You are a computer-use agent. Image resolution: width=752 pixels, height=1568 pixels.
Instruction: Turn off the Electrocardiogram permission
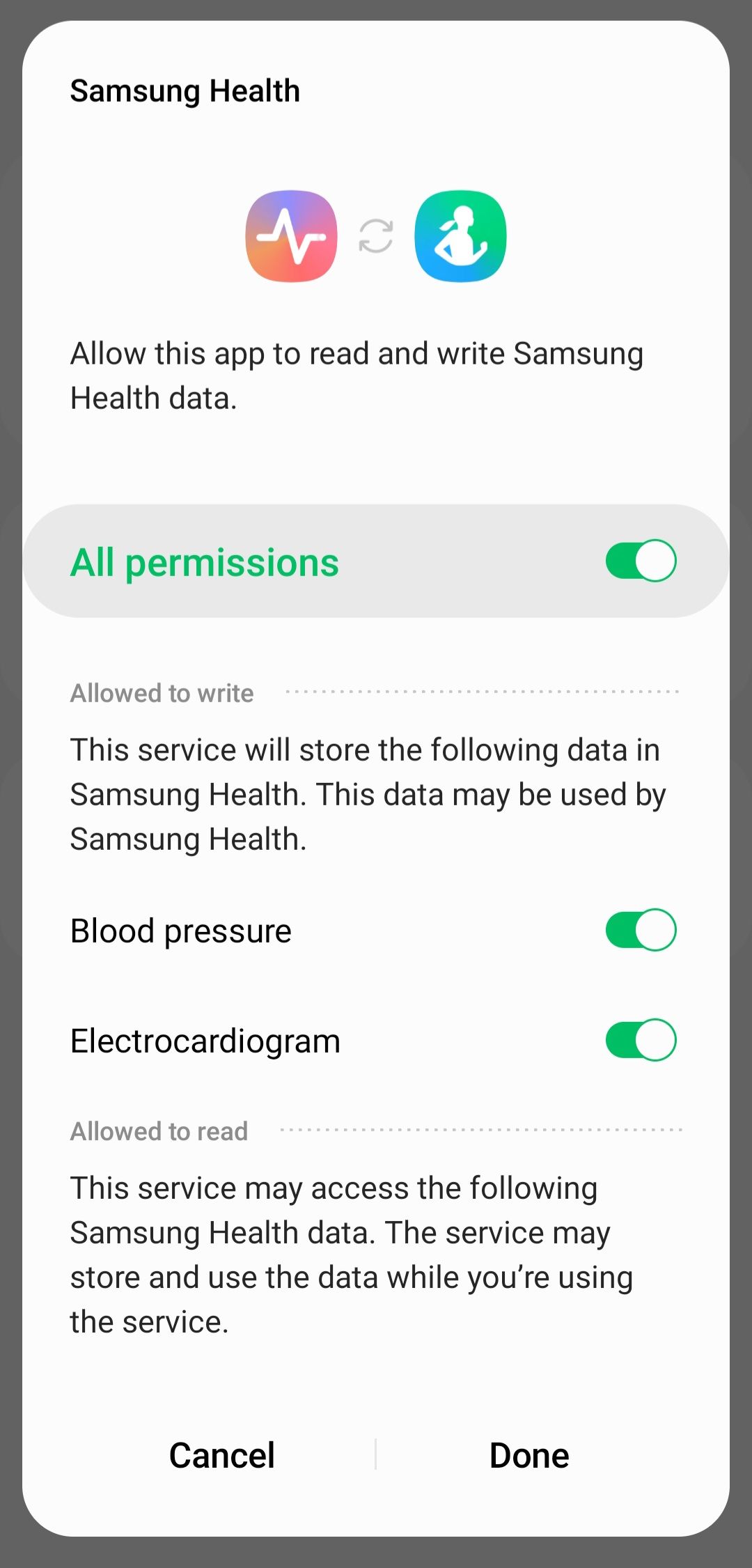pos(641,1040)
